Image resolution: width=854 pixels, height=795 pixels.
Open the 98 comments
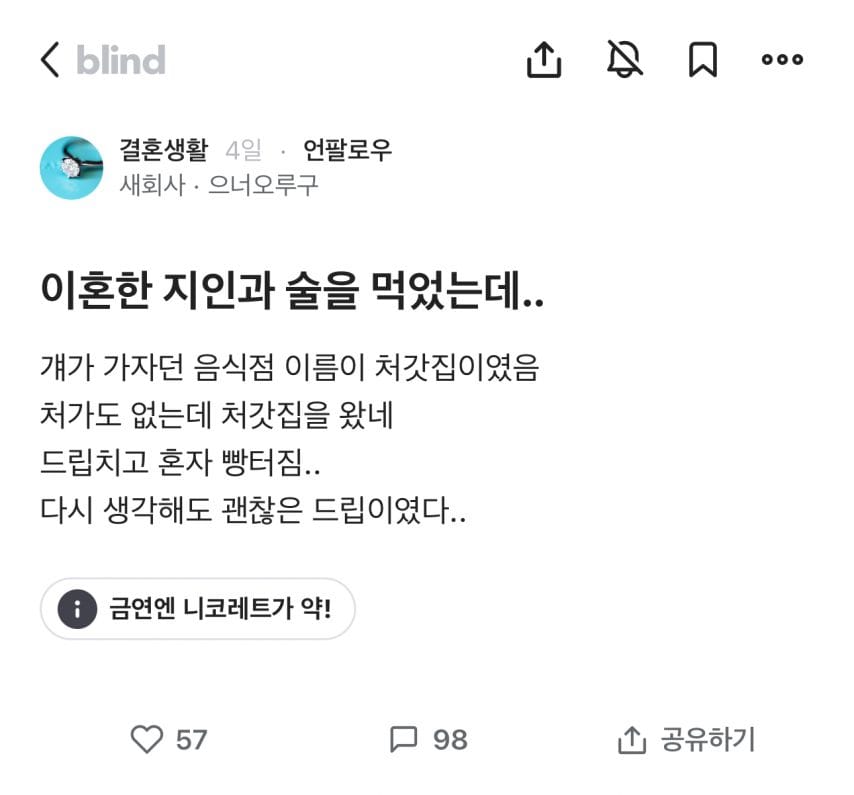tap(428, 740)
